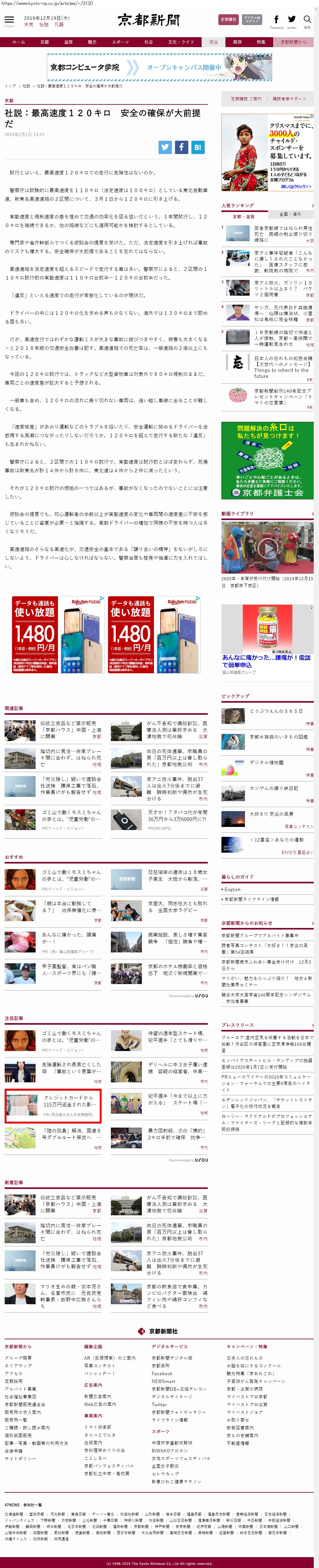
Task: Share the article on Twitter
Action: (165, 147)
